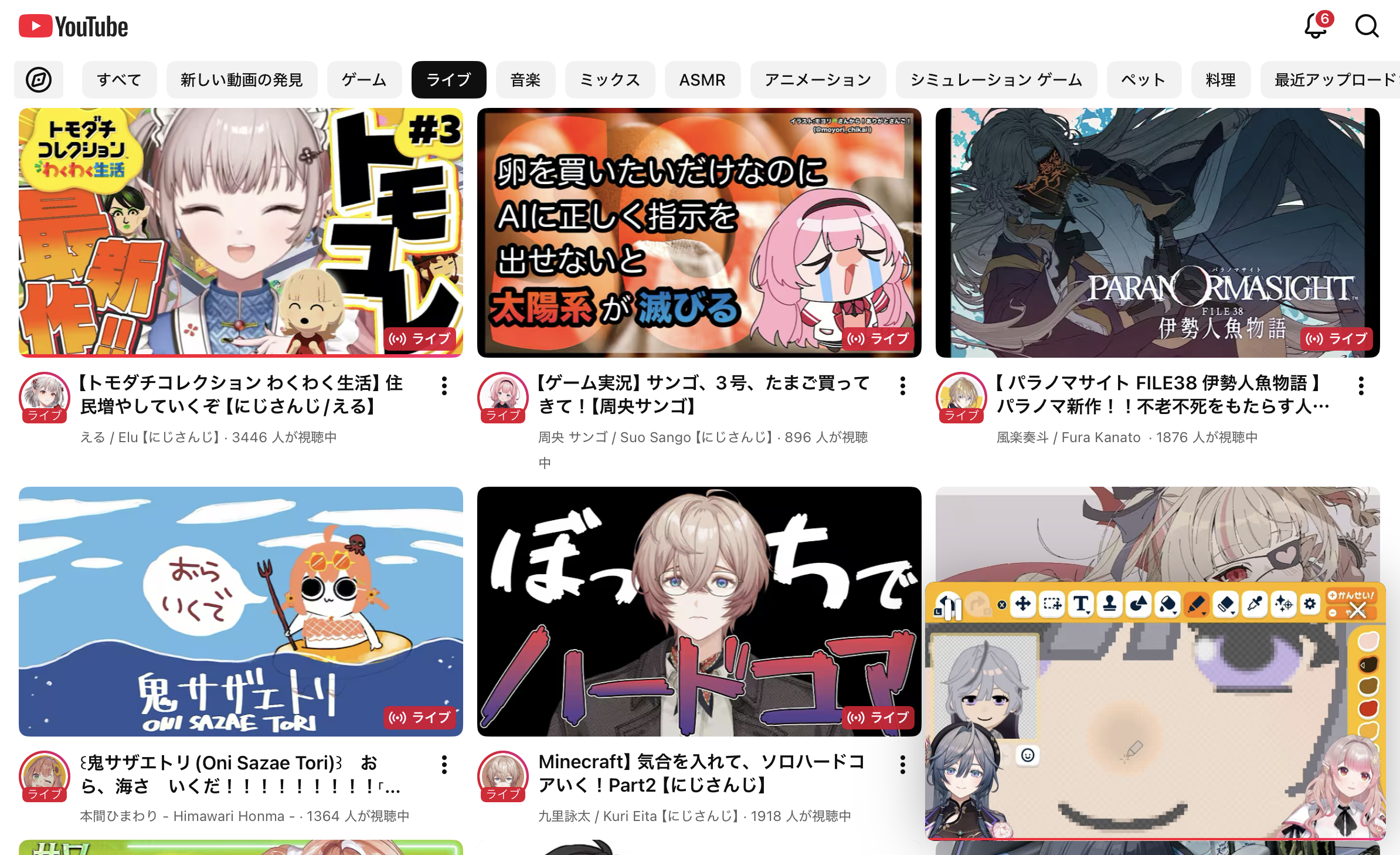This screenshot has height=855, width=1400.
Task: Switch to the ゲーム chip
Action: pos(364,80)
